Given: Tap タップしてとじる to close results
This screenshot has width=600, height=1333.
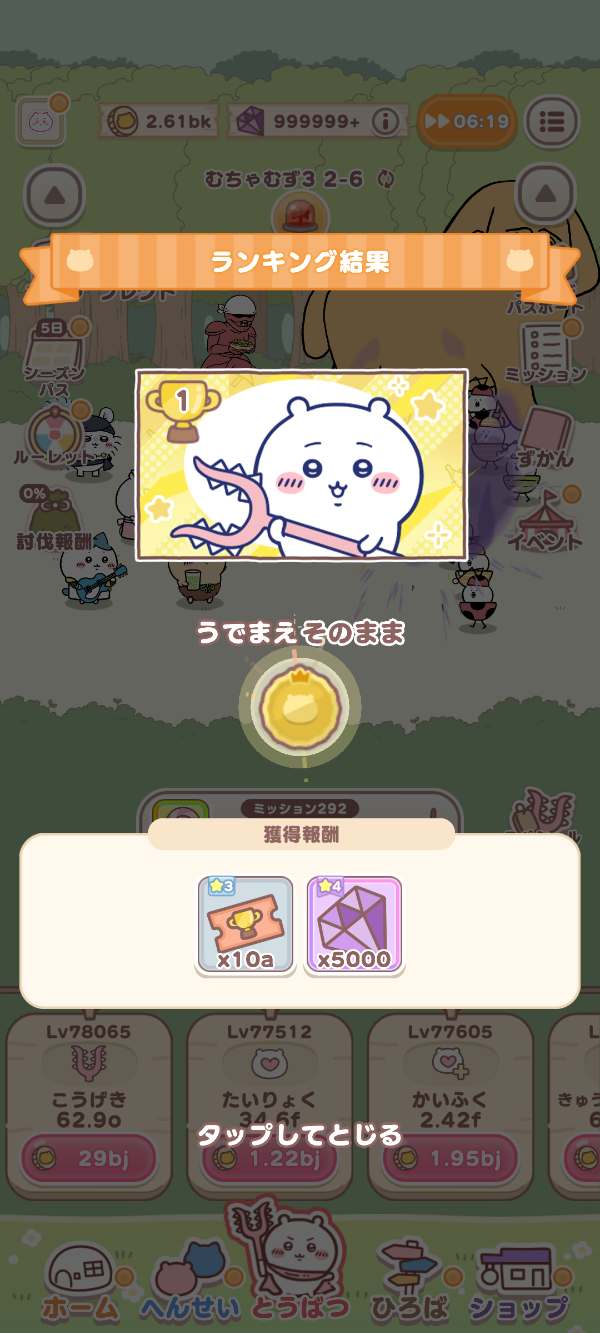Looking at the screenshot, I should click(x=299, y=1135).
